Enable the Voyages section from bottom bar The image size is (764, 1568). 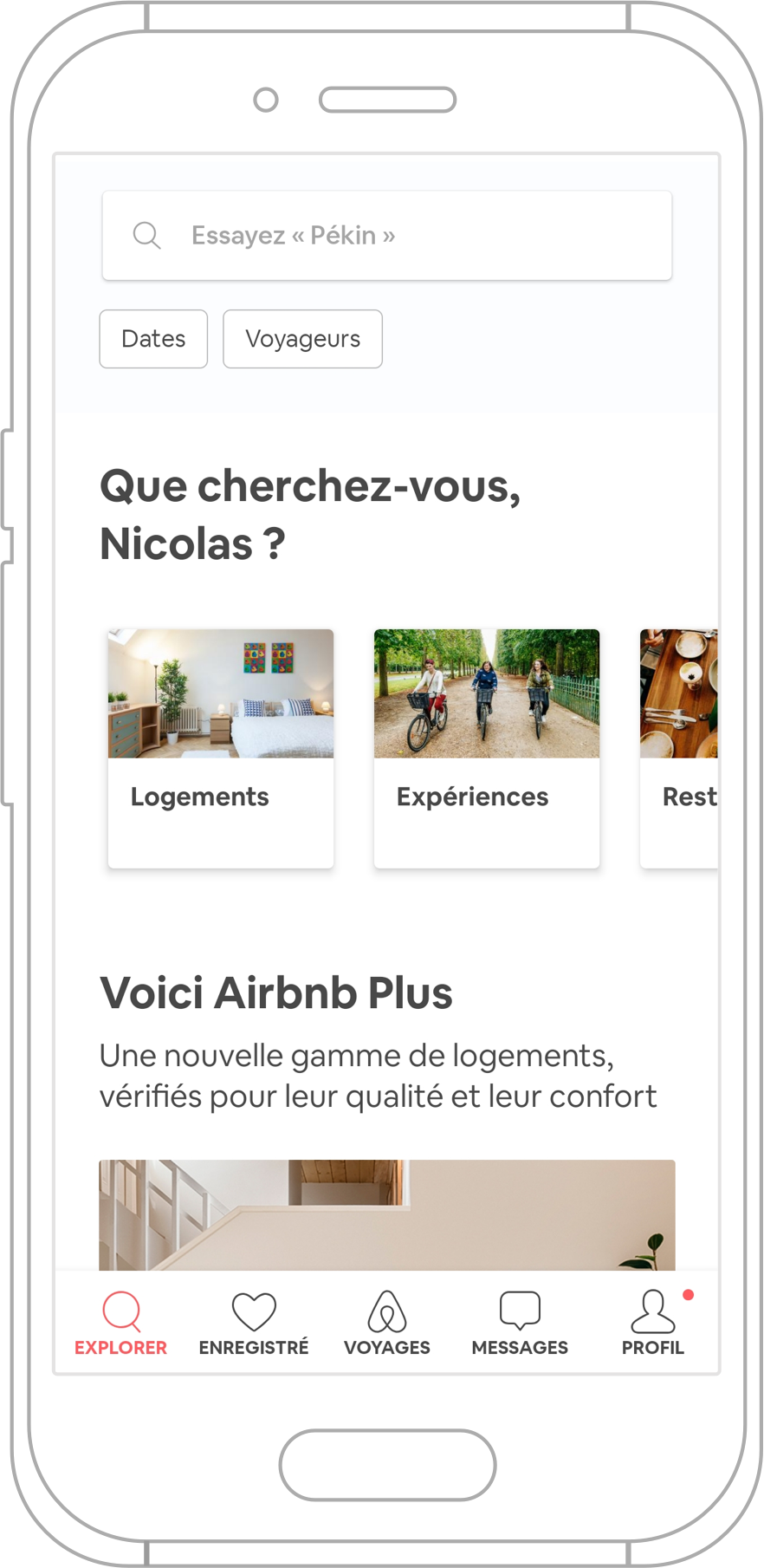[387, 1321]
